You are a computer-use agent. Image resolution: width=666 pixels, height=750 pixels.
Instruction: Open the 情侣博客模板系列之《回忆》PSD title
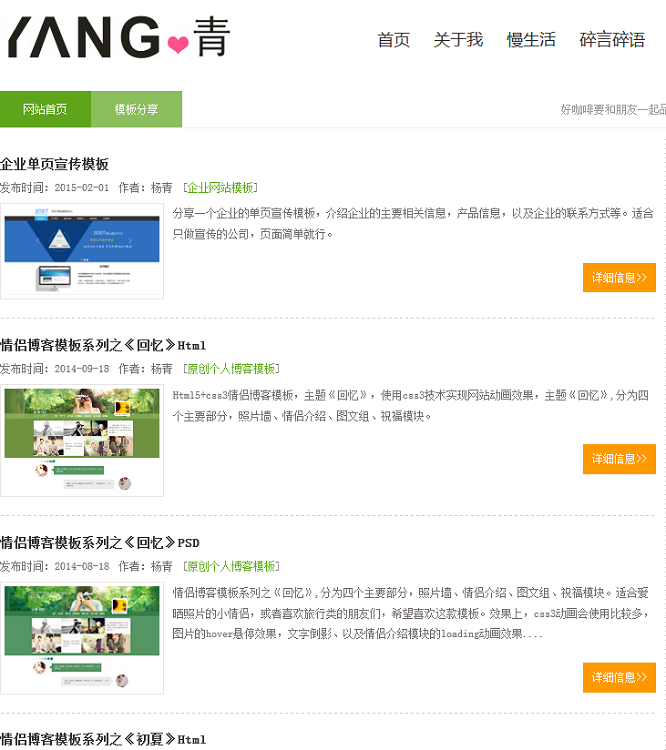(x=100, y=543)
